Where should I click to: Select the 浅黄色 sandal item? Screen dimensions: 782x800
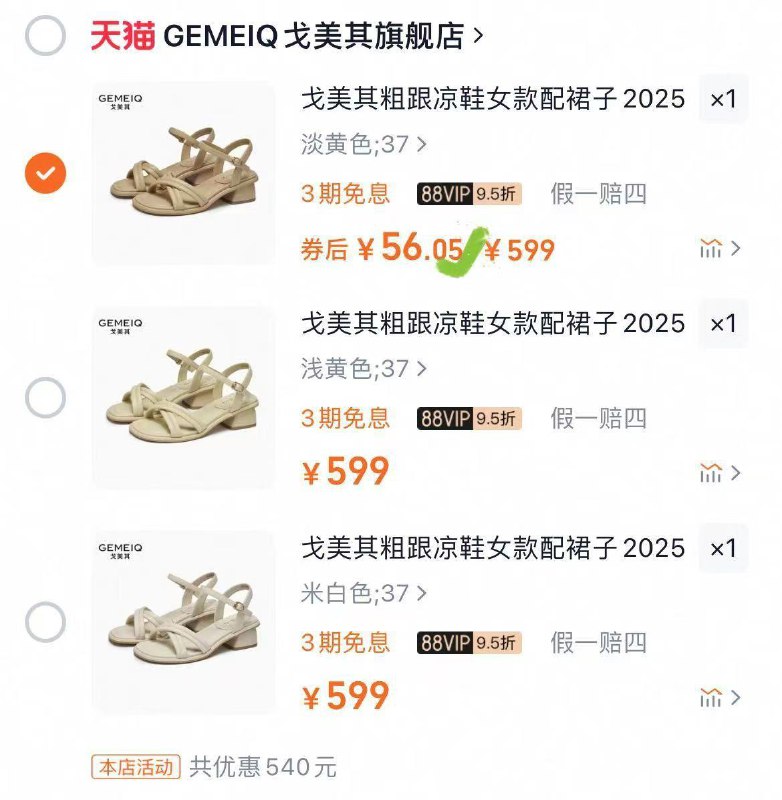(45, 398)
